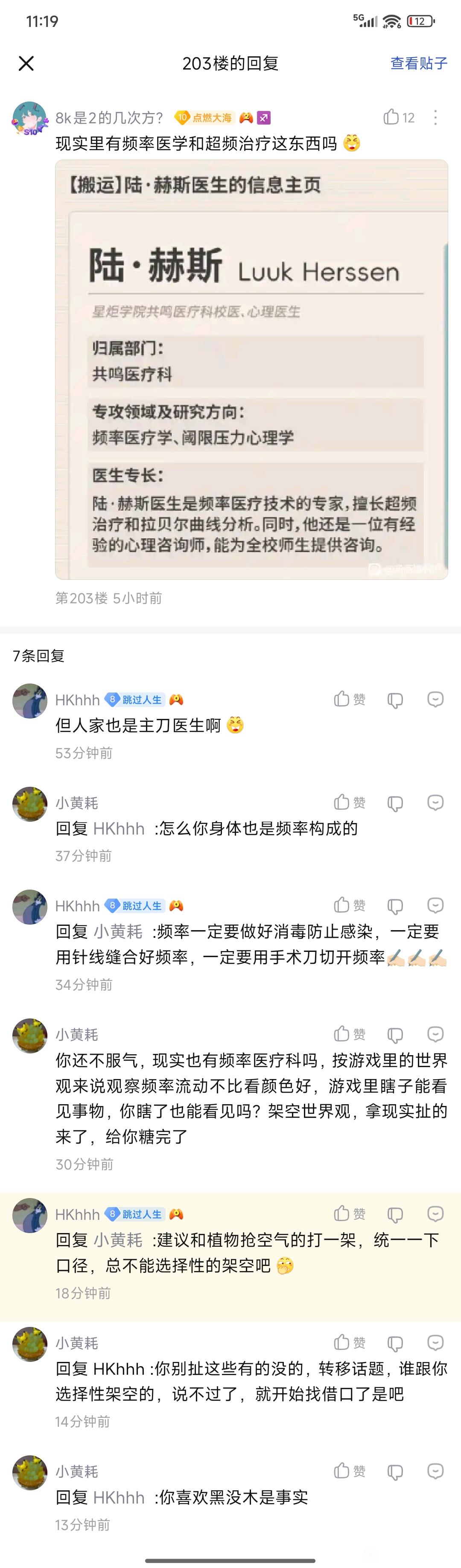The height and width of the screenshot is (1568, 461).
Task: Open overflow menu on main post
Action: coord(435,117)
